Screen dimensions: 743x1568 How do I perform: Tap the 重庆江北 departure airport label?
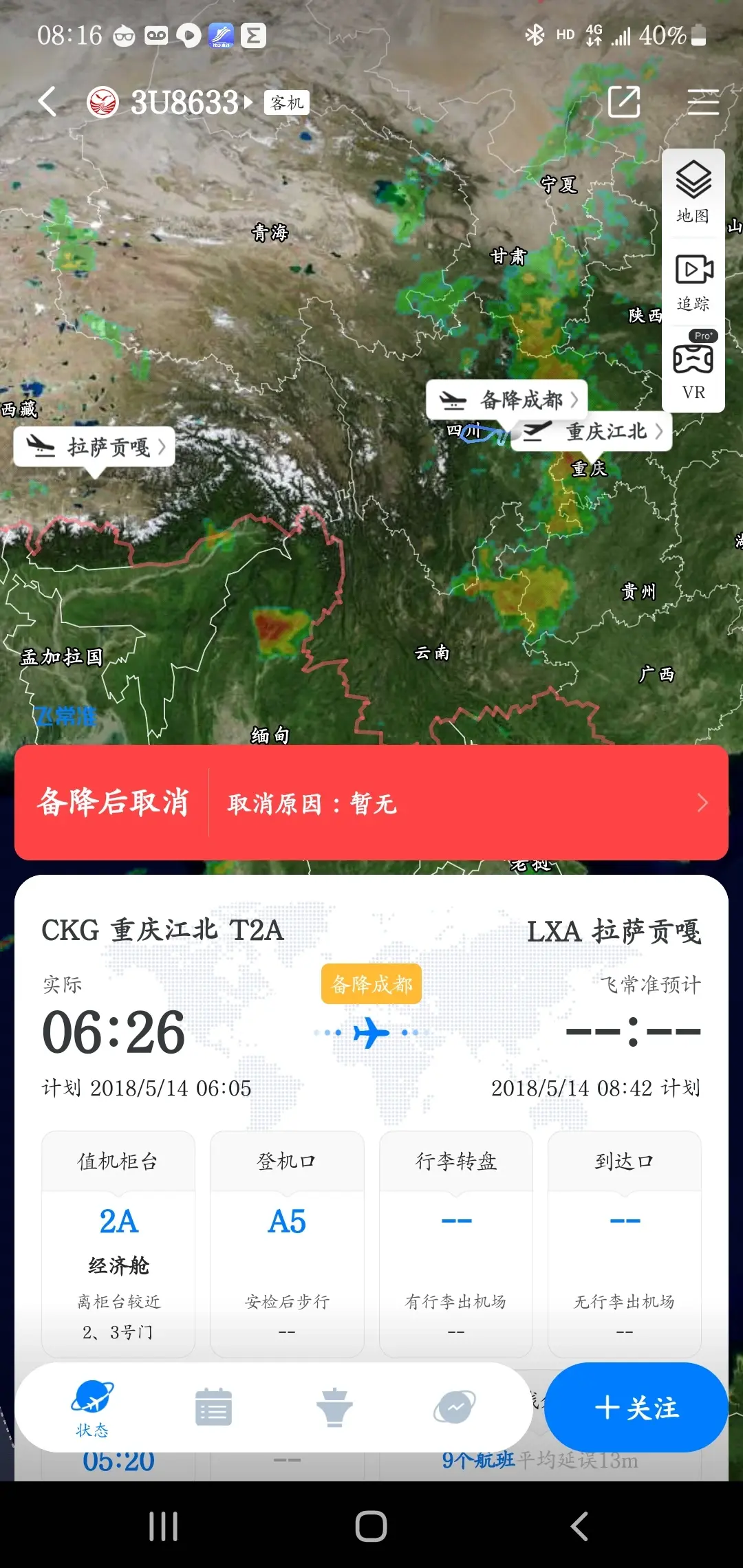593,432
